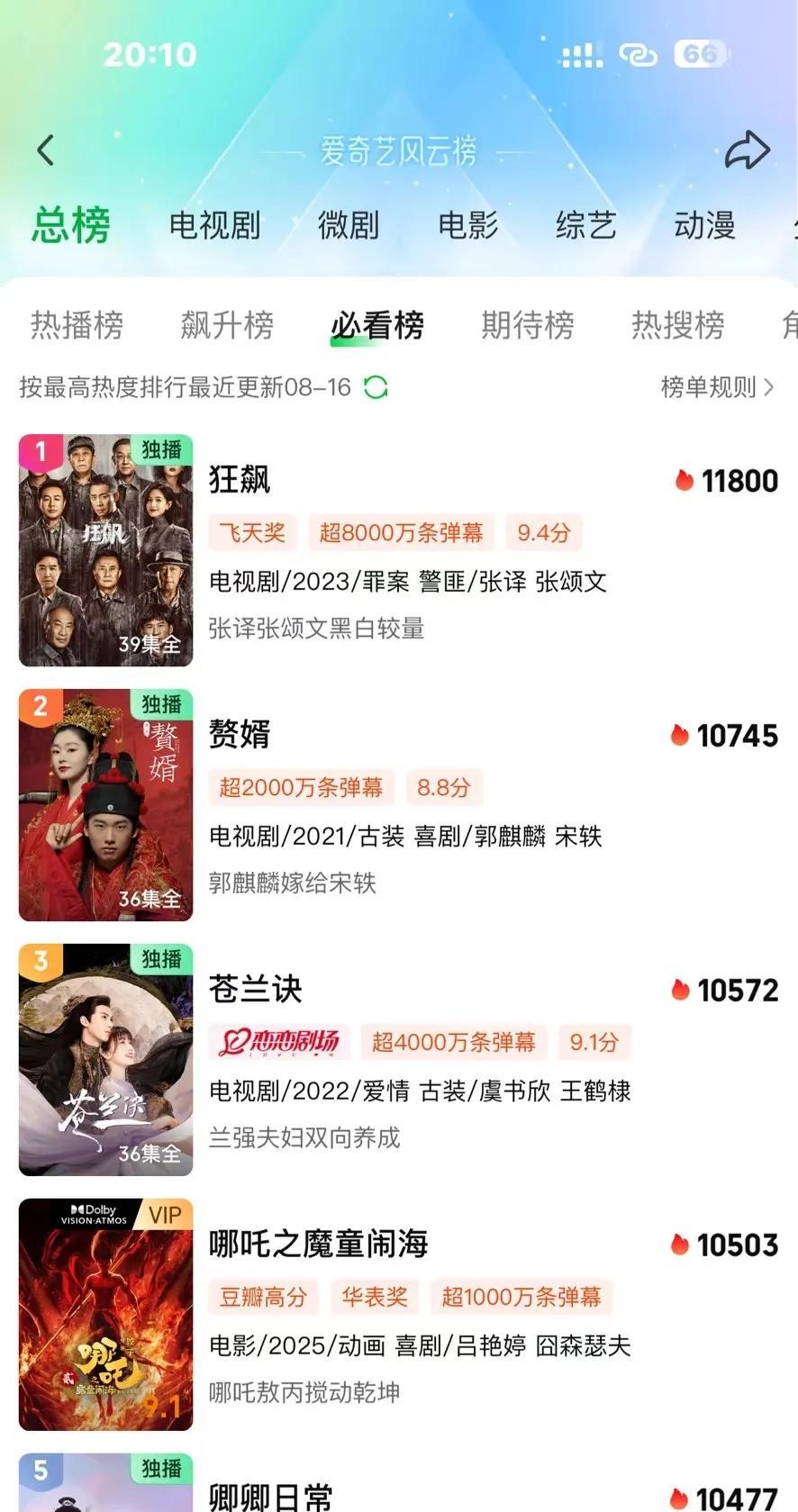The image size is (798, 1512).
Task: Share the 爱奇艺风云榜 page
Action: pos(748,150)
